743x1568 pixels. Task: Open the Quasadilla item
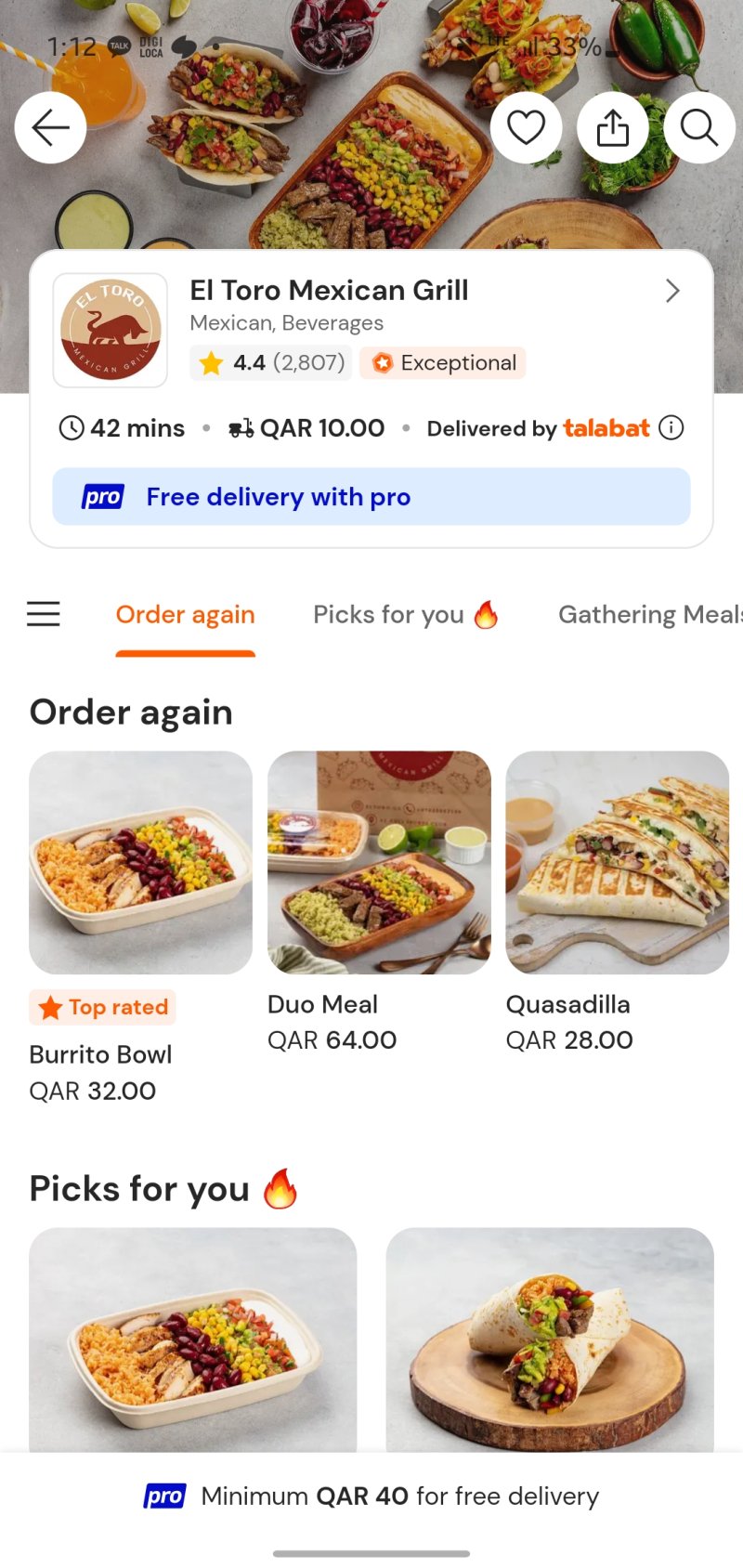tap(617, 863)
